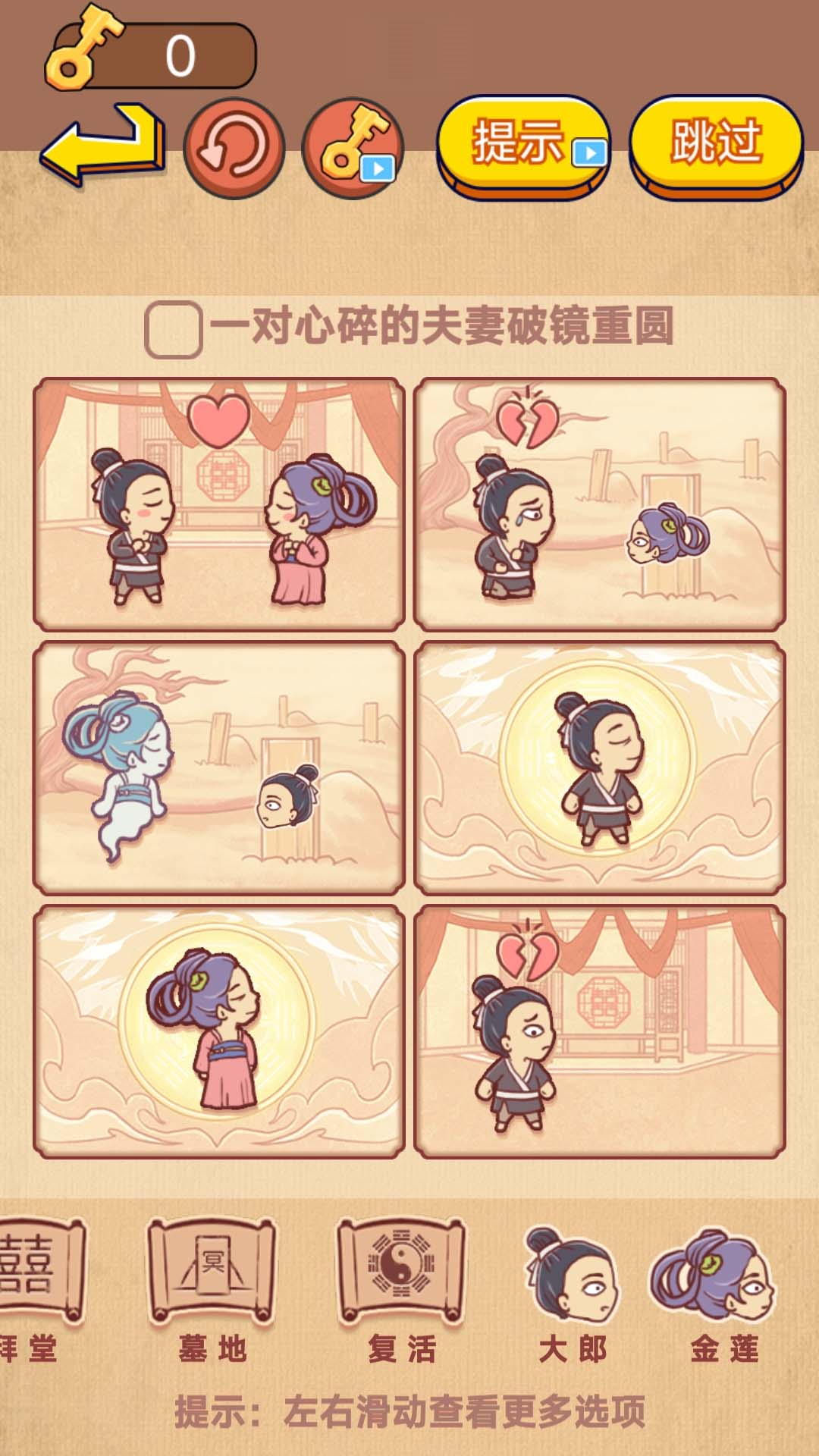819x1456 pixels.
Task: Tap the panel with the female ghost
Action: pyautogui.click(x=219, y=767)
